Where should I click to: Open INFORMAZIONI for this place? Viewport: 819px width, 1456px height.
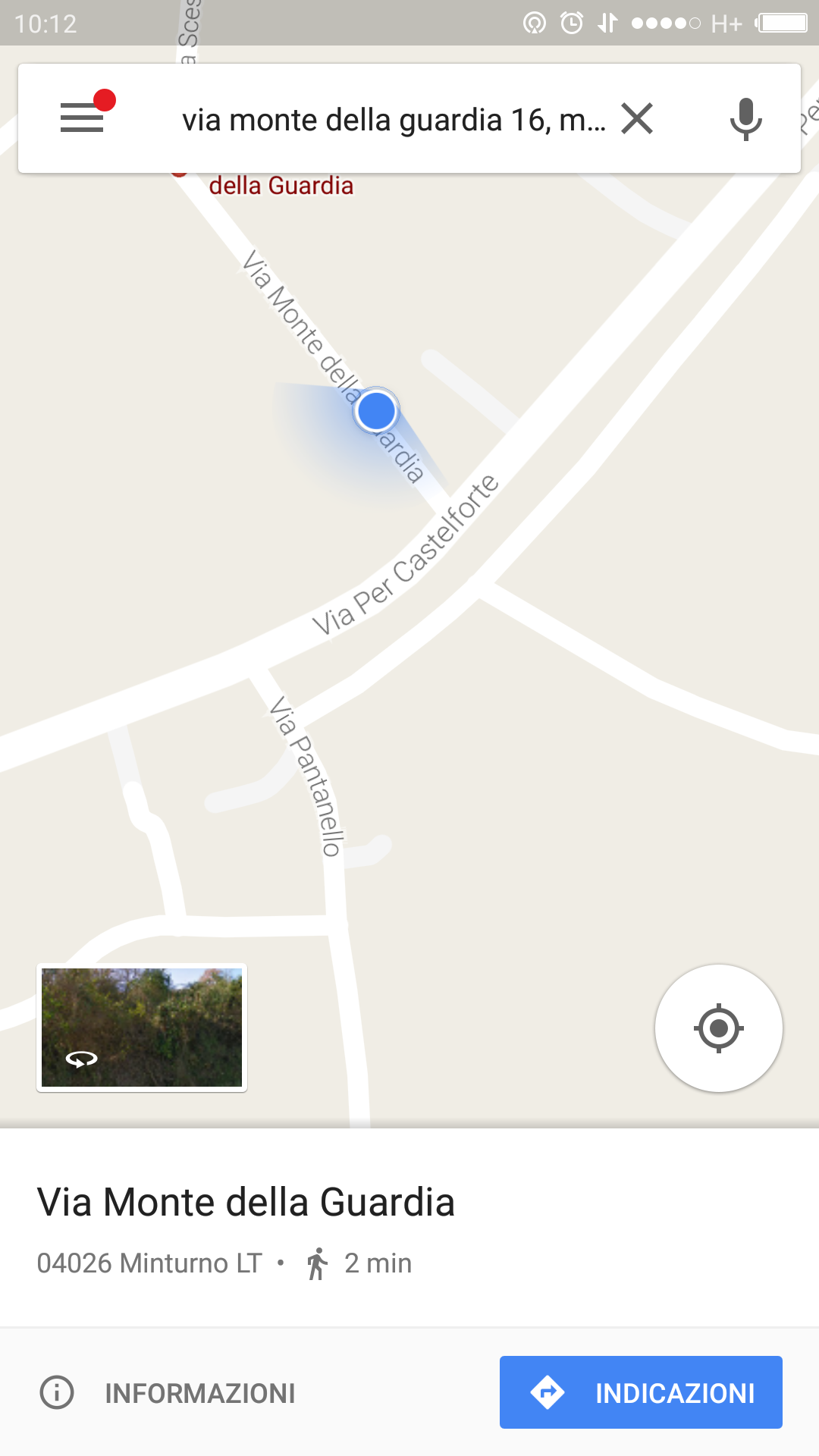tap(168, 1393)
